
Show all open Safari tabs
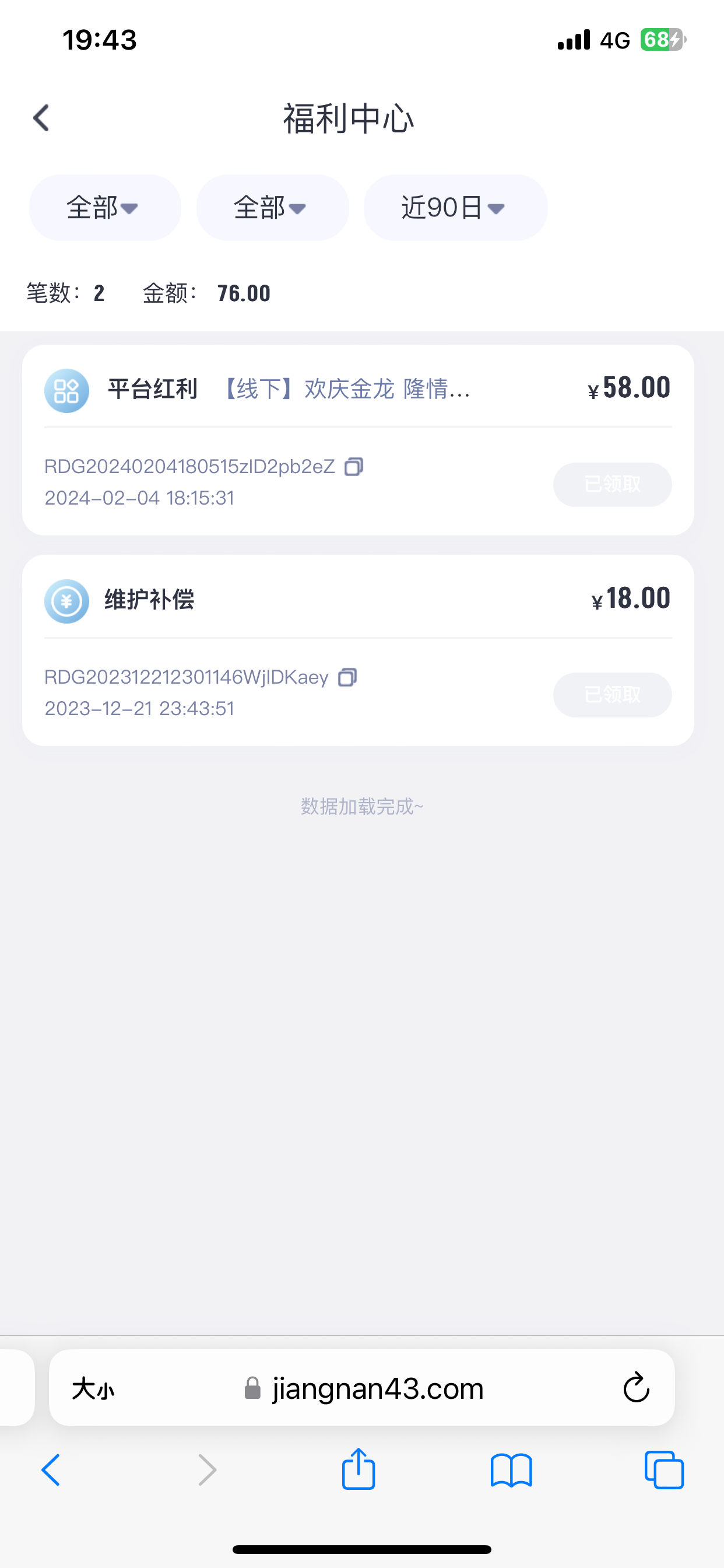pos(664,1470)
